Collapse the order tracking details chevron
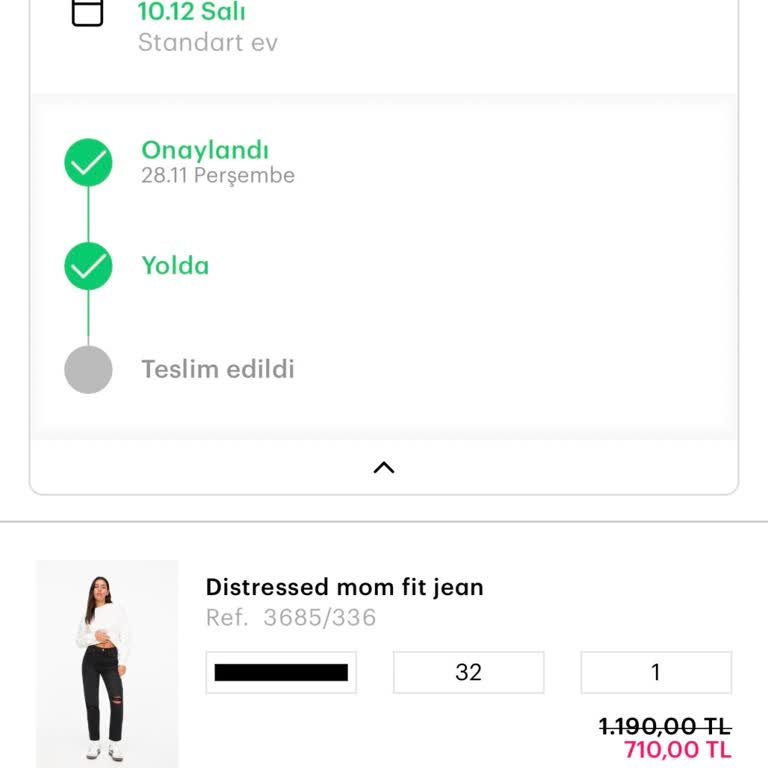The image size is (768, 768). (x=384, y=467)
